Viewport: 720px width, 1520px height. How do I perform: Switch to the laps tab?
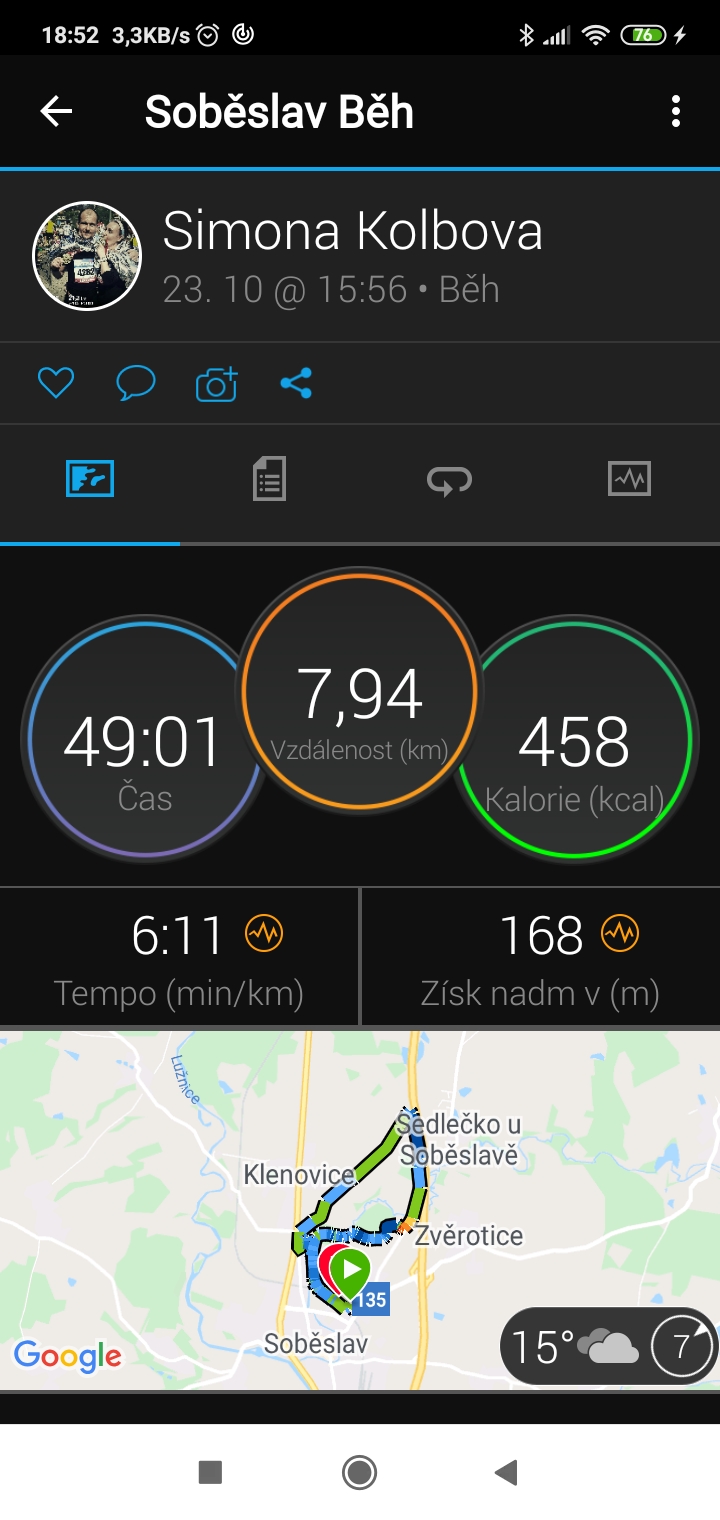tap(449, 481)
